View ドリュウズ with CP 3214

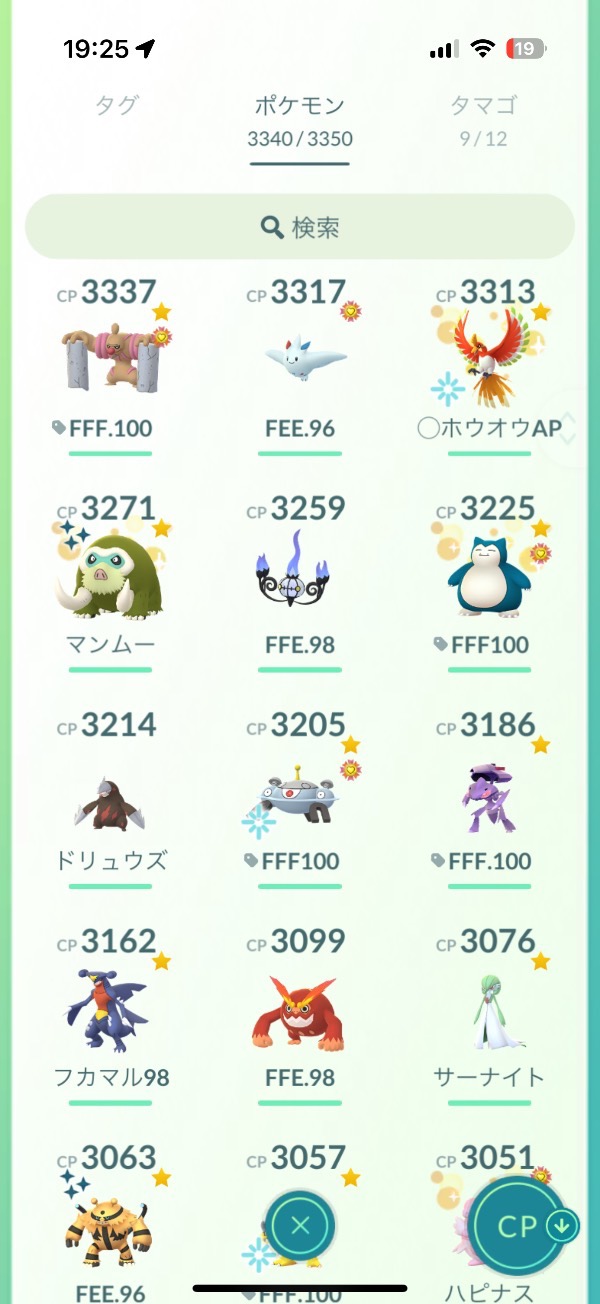point(110,795)
